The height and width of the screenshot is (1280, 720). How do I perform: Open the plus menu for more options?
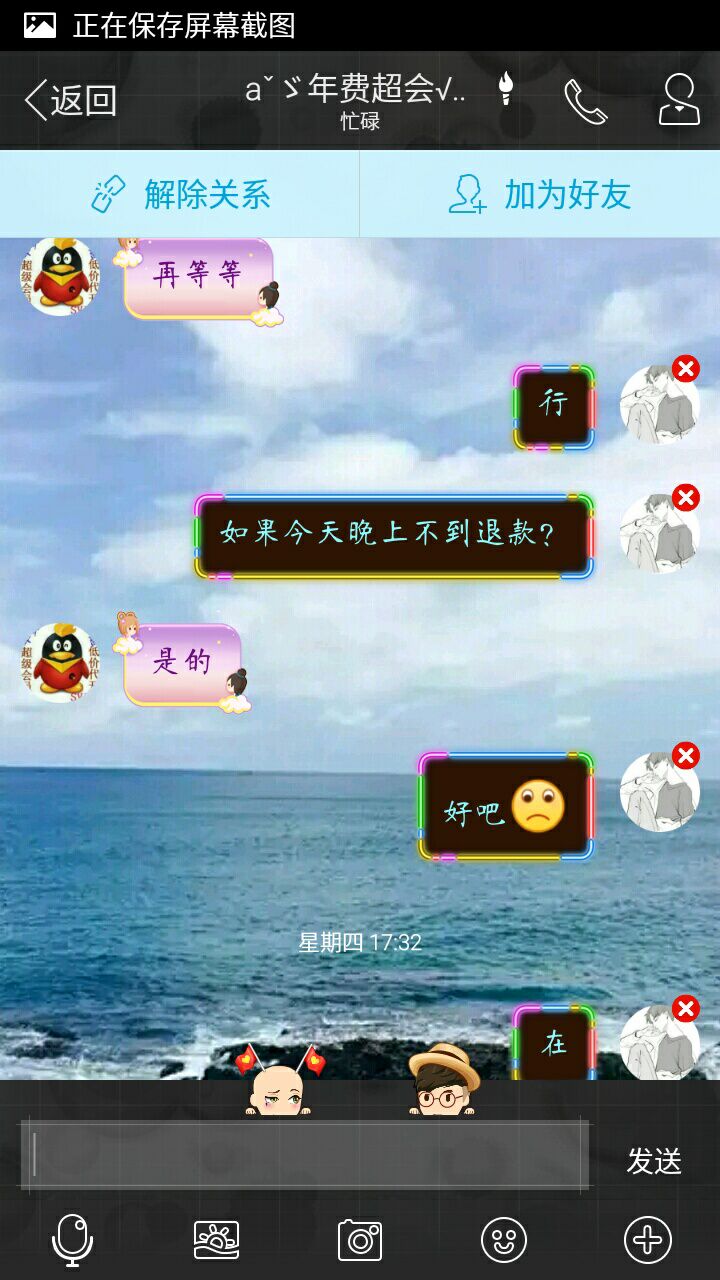(647, 1240)
